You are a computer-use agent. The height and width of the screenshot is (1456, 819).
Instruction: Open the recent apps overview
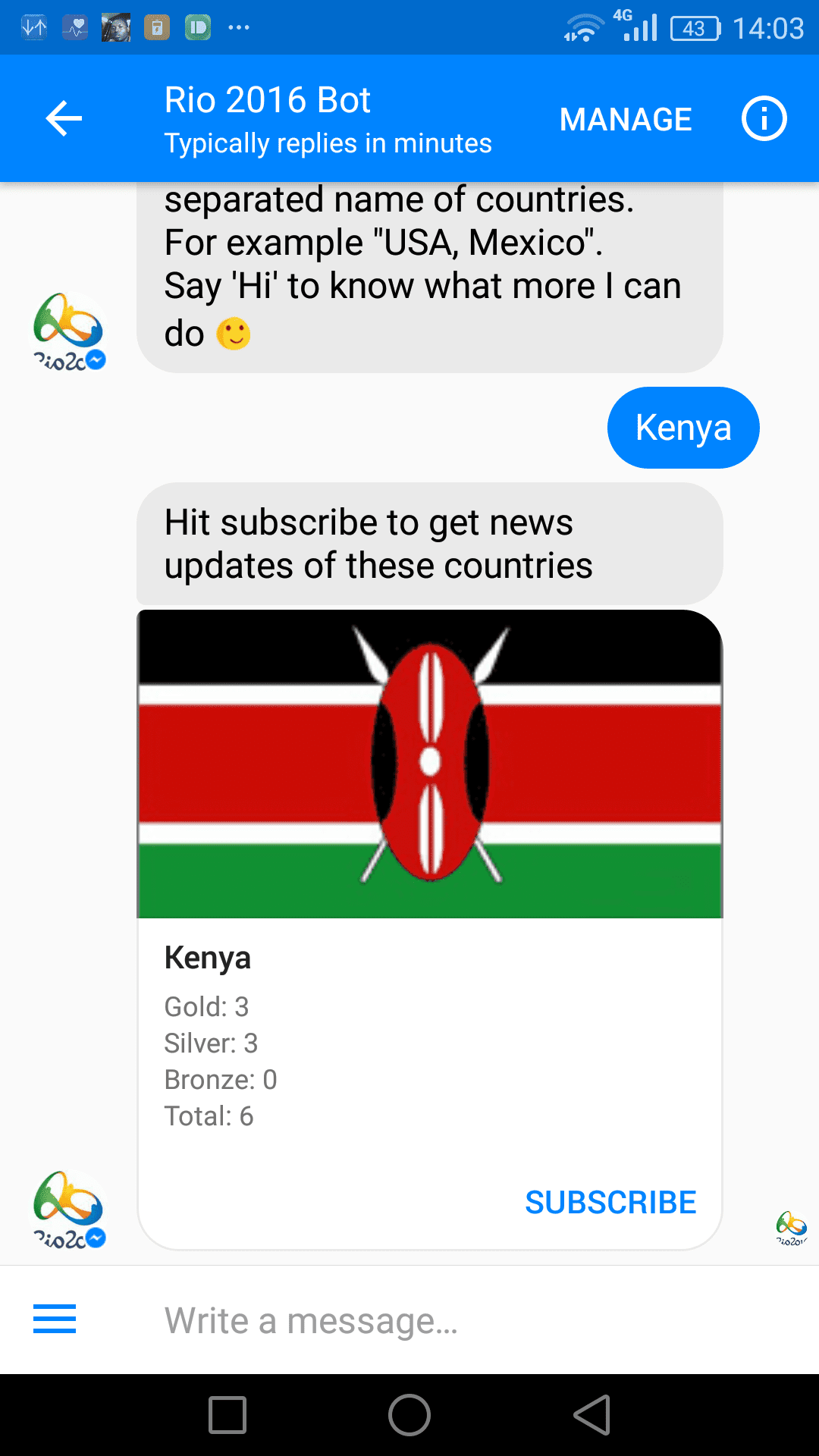pyautogui.click(x=227, y=1415)
